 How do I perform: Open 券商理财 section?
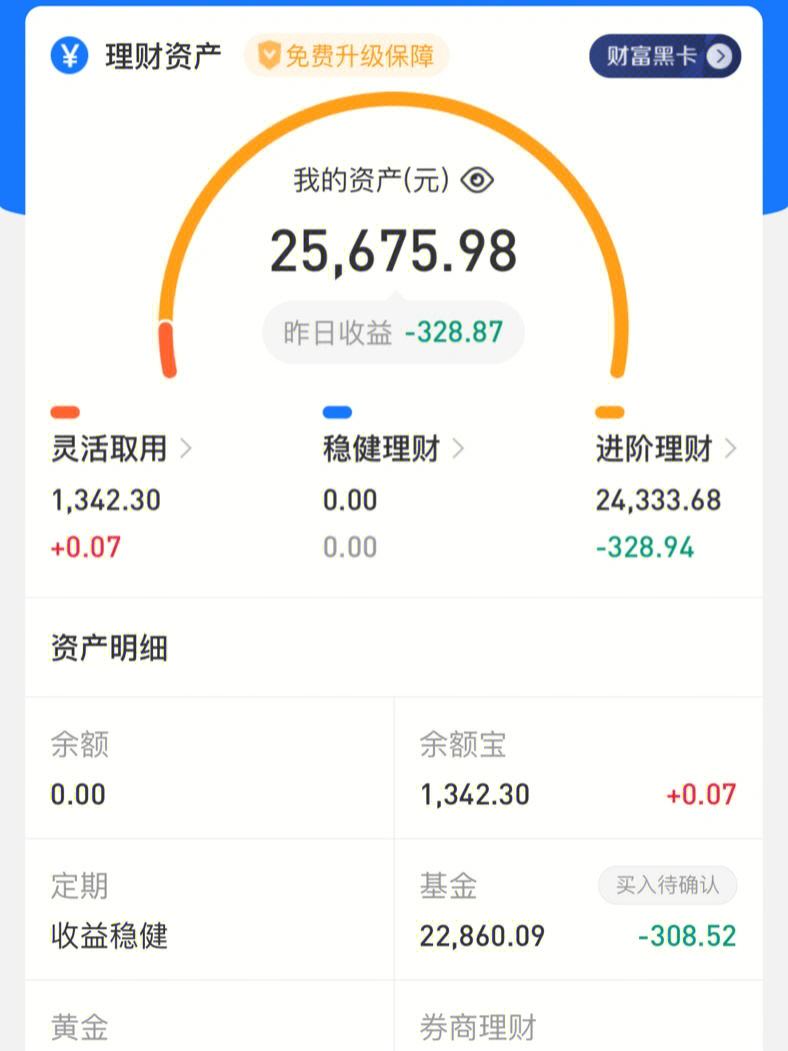577,1026
